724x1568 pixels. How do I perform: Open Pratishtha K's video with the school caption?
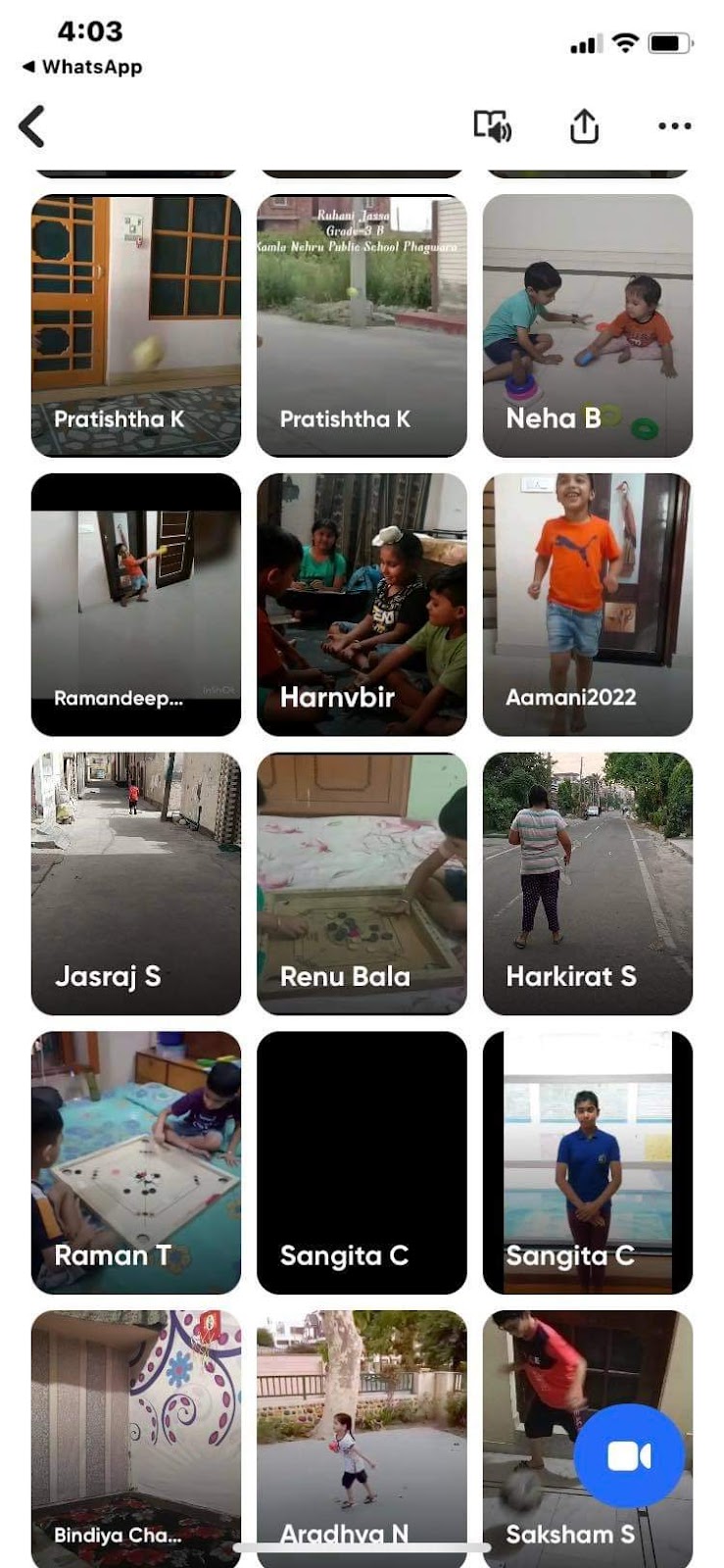(x=362, y=326)
